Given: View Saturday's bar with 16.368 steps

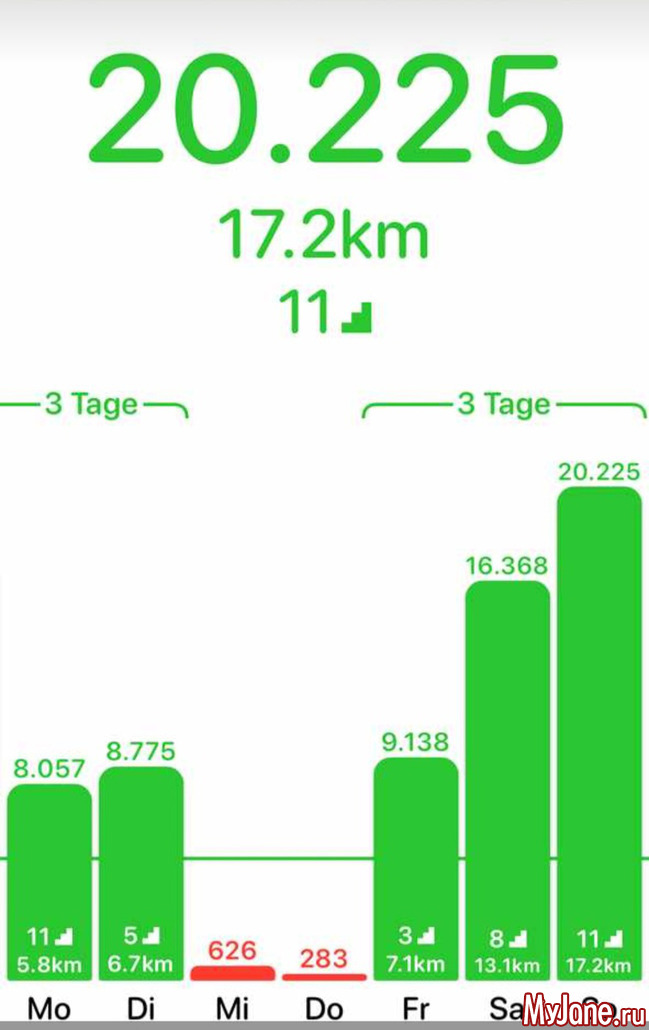Looking at the screenshot, I should pos(507,780).
